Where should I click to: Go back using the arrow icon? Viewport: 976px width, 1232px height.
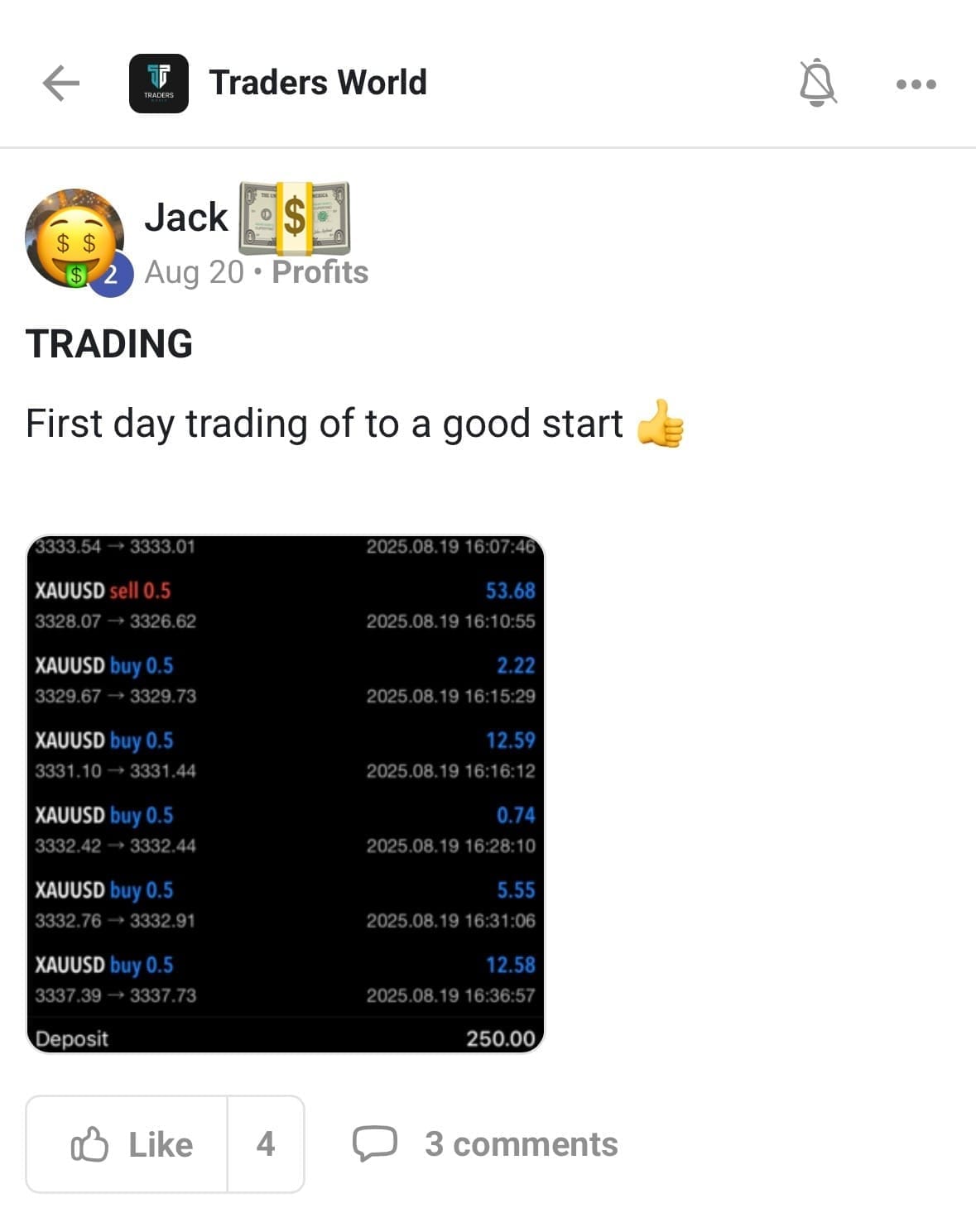pos(60,84)
